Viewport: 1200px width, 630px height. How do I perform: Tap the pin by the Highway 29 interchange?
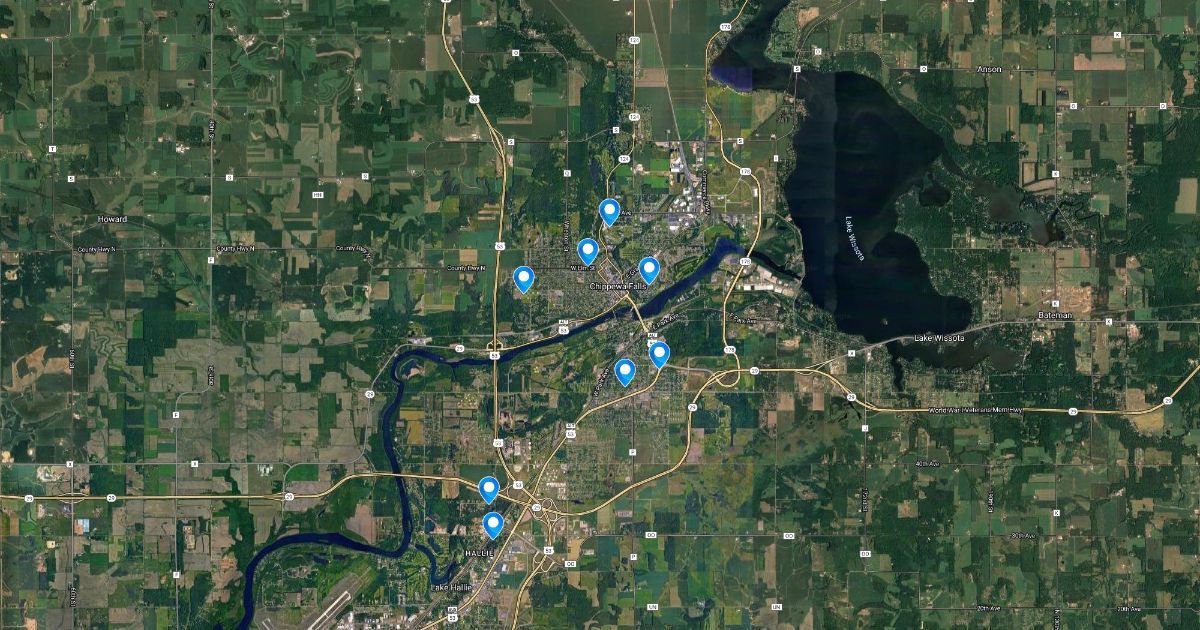(489, 488)
